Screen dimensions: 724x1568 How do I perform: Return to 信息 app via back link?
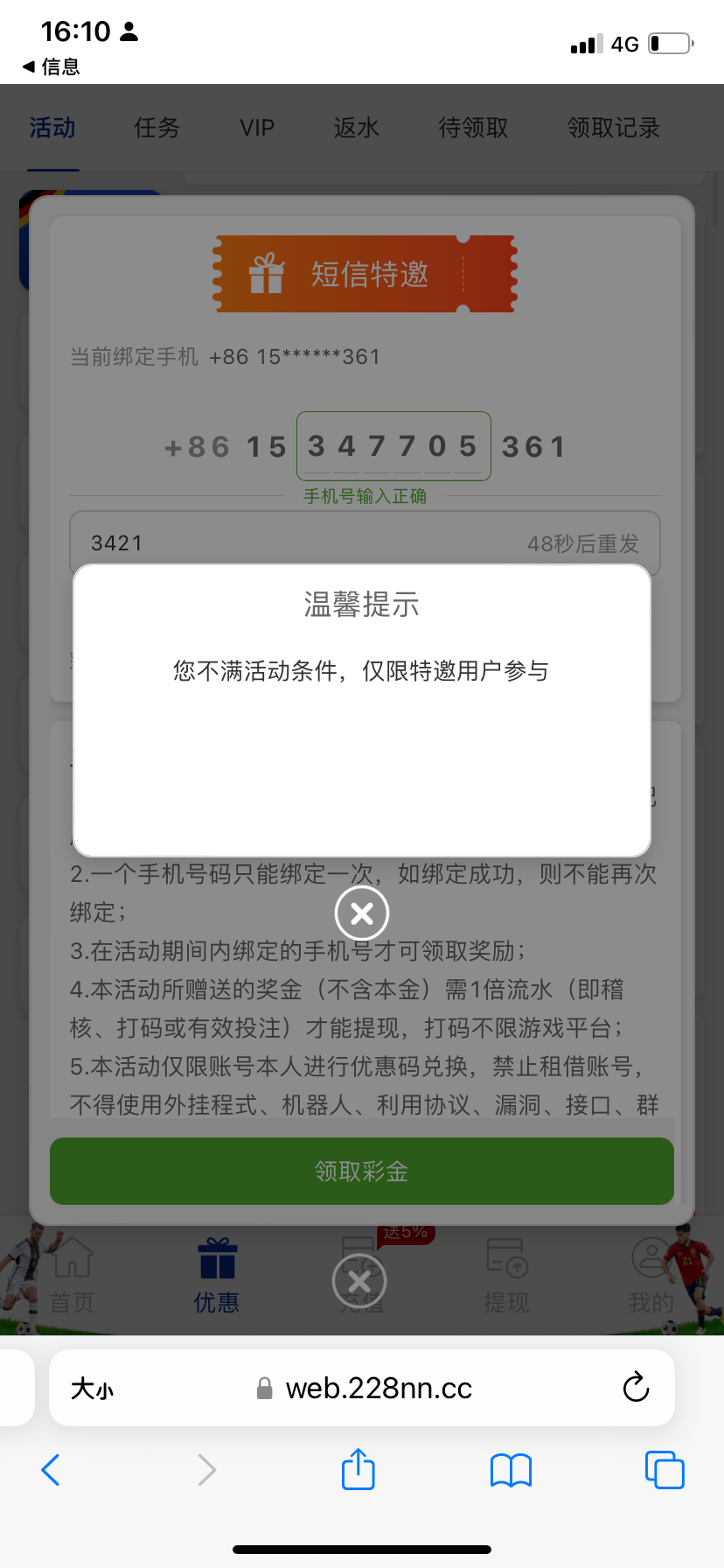51,66
